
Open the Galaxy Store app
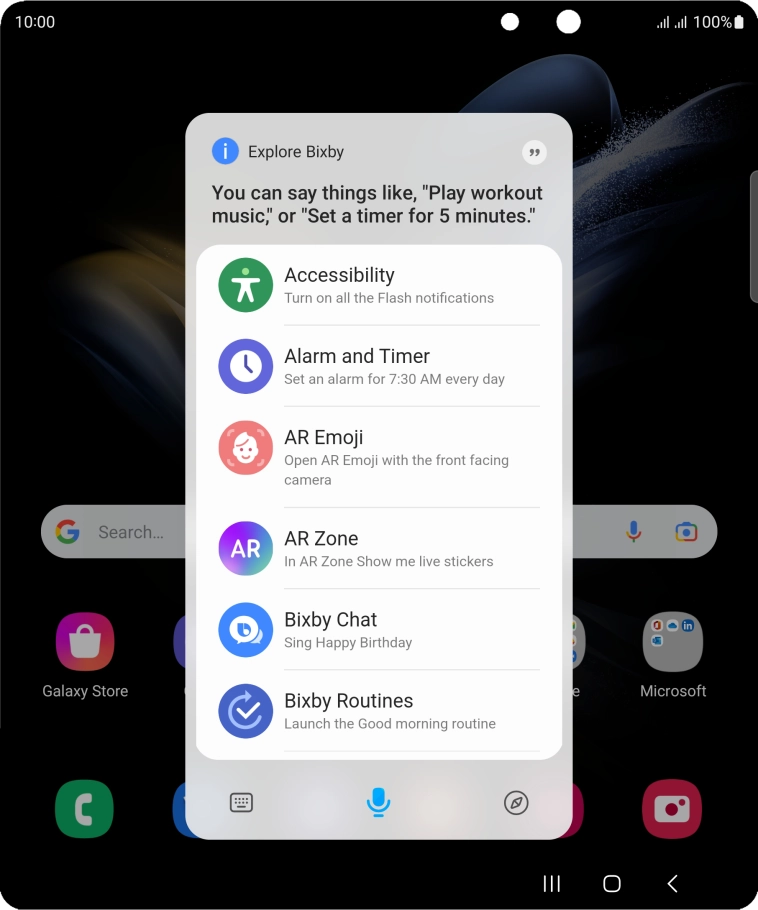click(x=85, y=642)
